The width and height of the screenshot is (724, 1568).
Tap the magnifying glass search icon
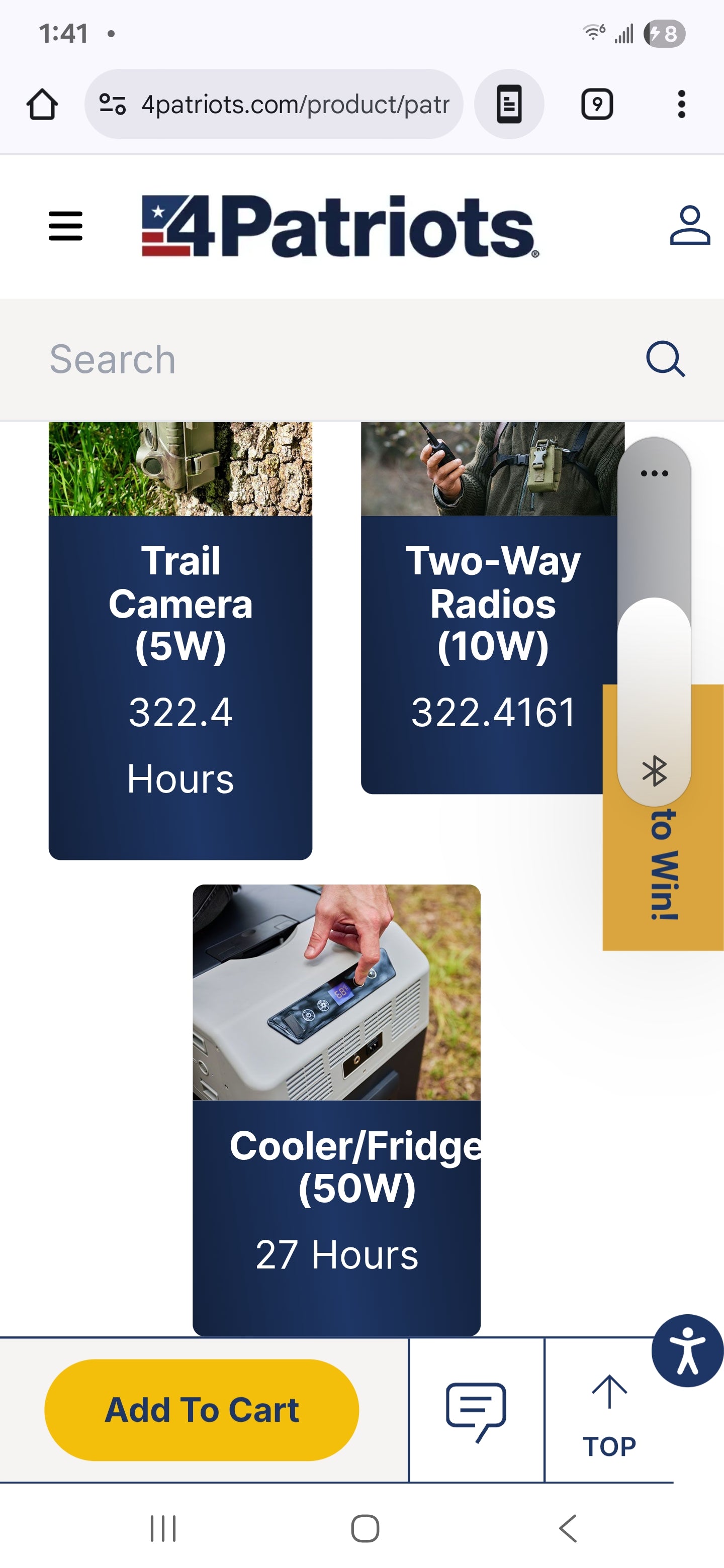tap(665, 359)
